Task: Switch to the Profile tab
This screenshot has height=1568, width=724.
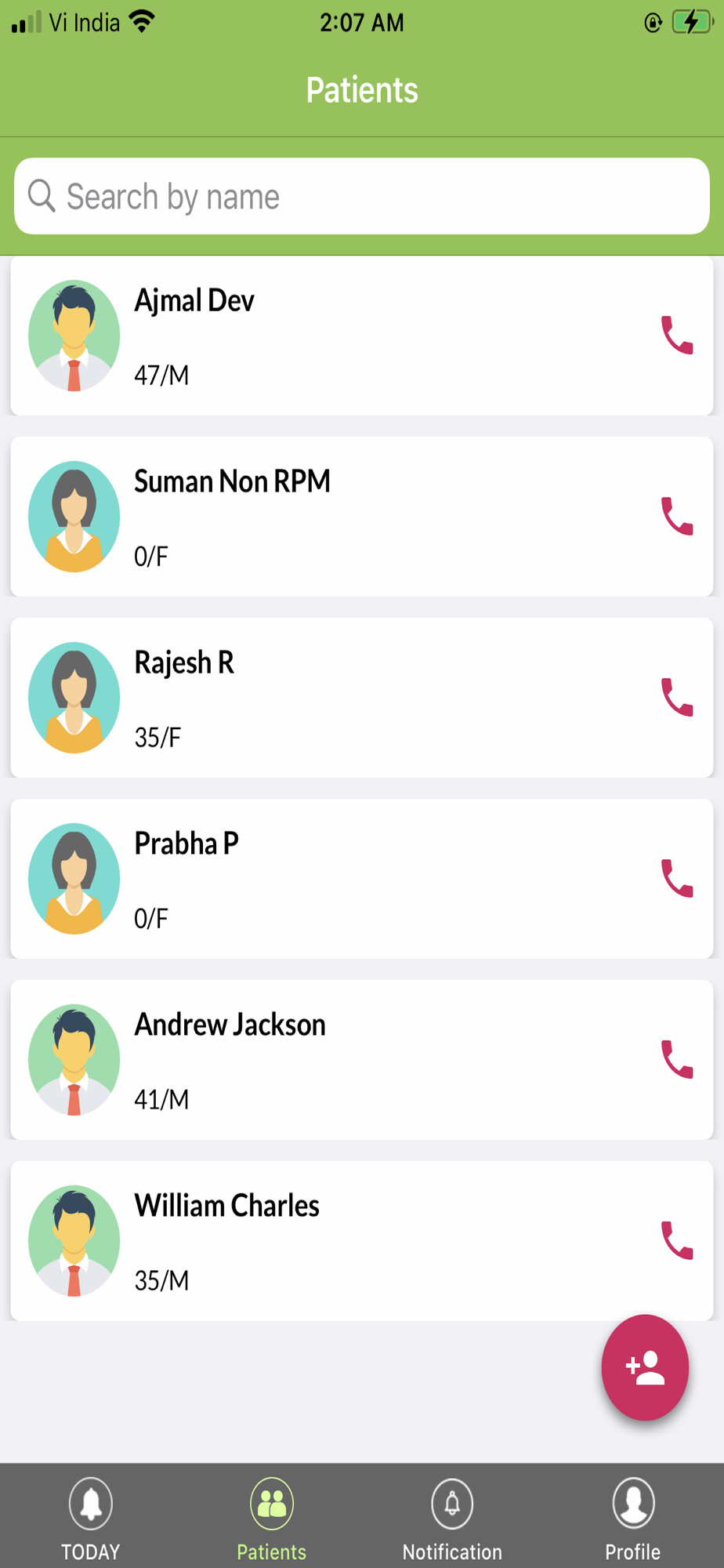Action: [632, 1517]
